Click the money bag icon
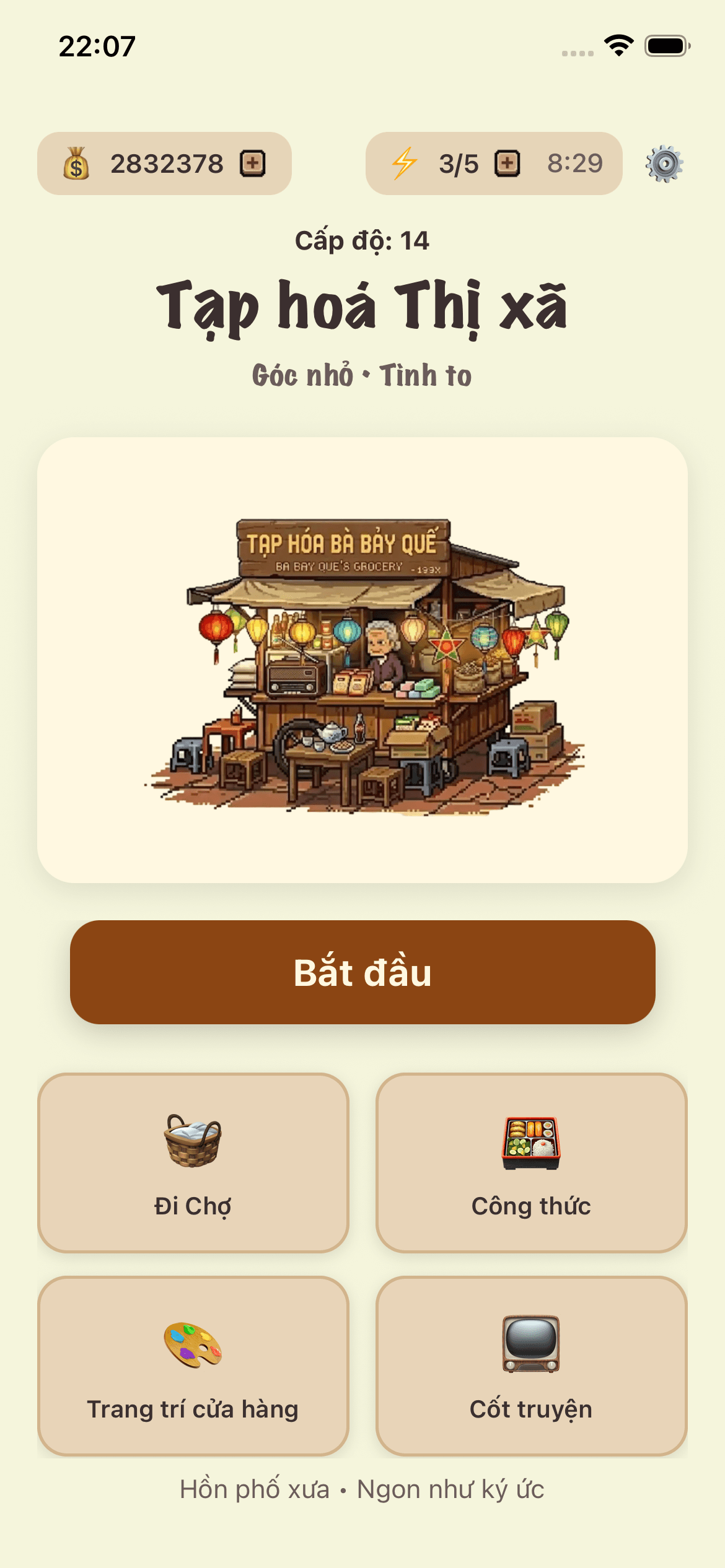Image resolution: width=725 pixels, height=1568 pixels. coord(77,163)
